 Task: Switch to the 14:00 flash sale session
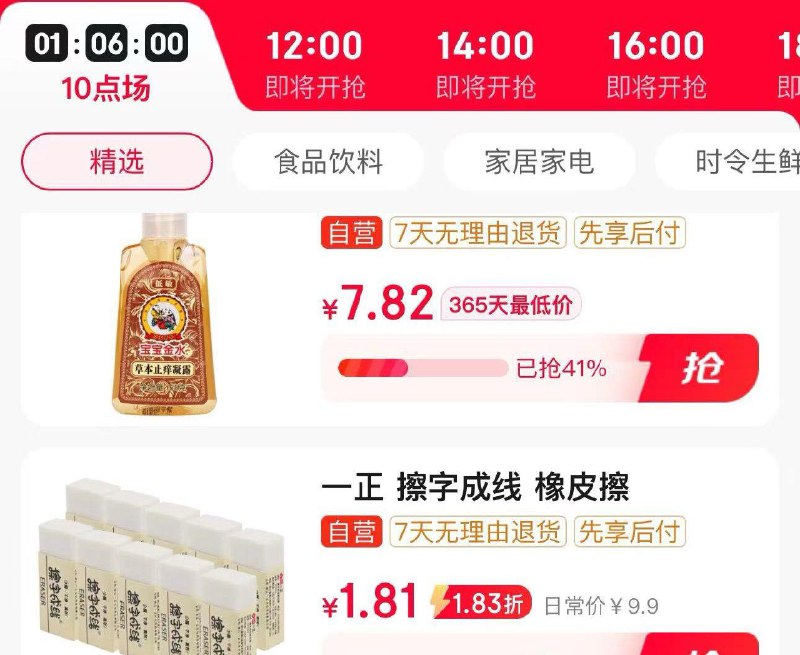click(485, 65)
